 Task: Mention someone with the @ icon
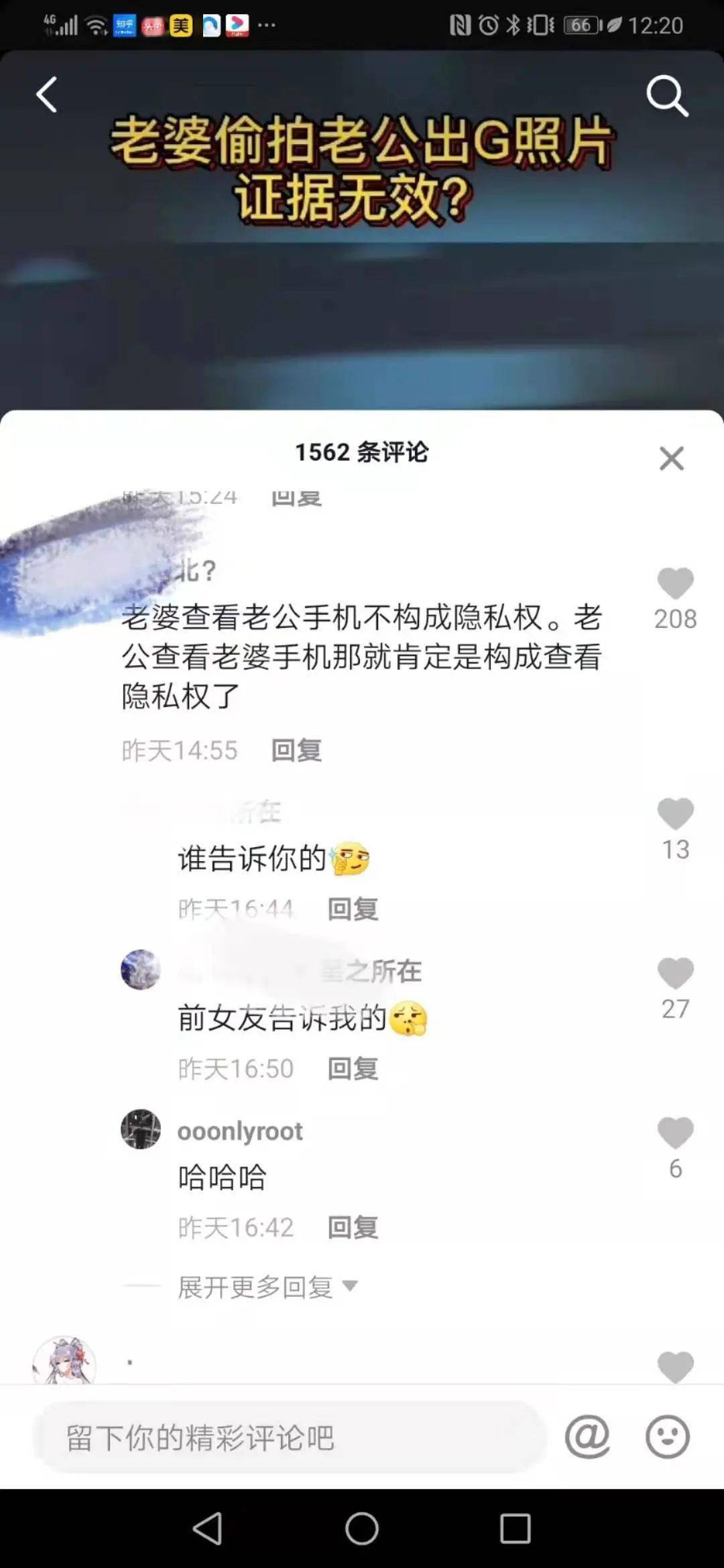tap(587, 1437)
